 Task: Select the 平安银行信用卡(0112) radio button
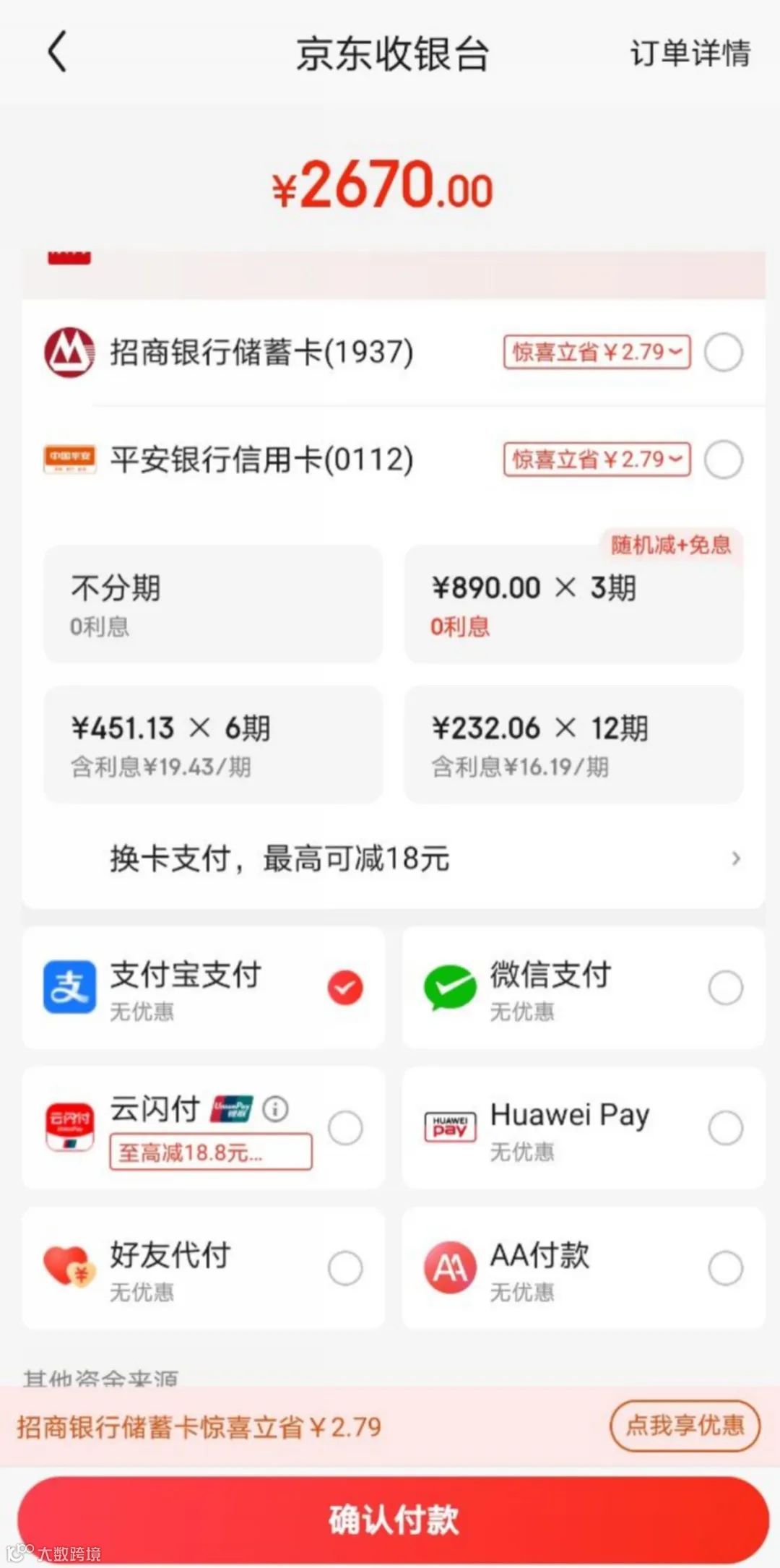(723, 460)
